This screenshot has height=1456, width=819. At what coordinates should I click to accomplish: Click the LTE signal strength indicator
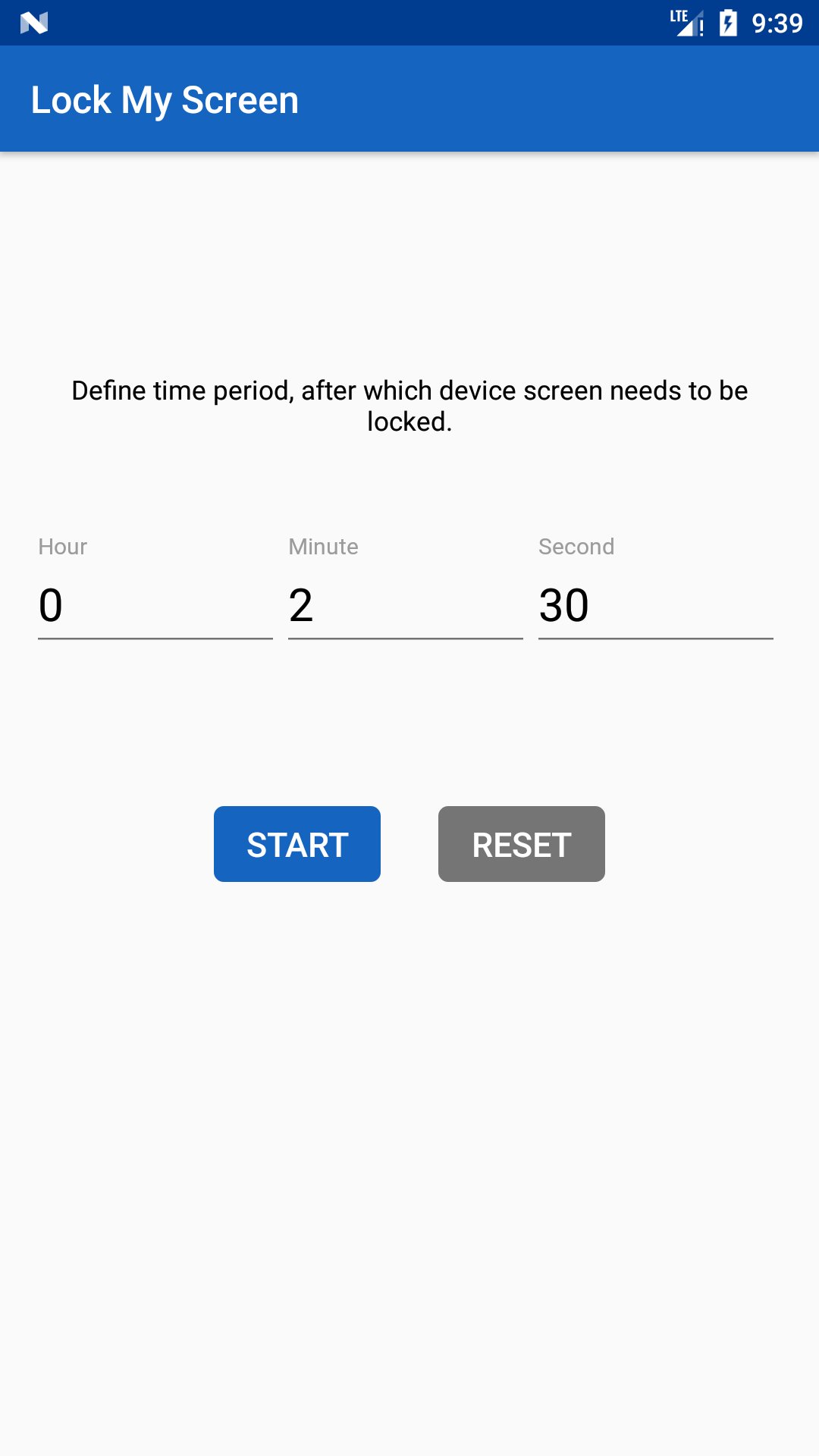click(x=686, y=23)
